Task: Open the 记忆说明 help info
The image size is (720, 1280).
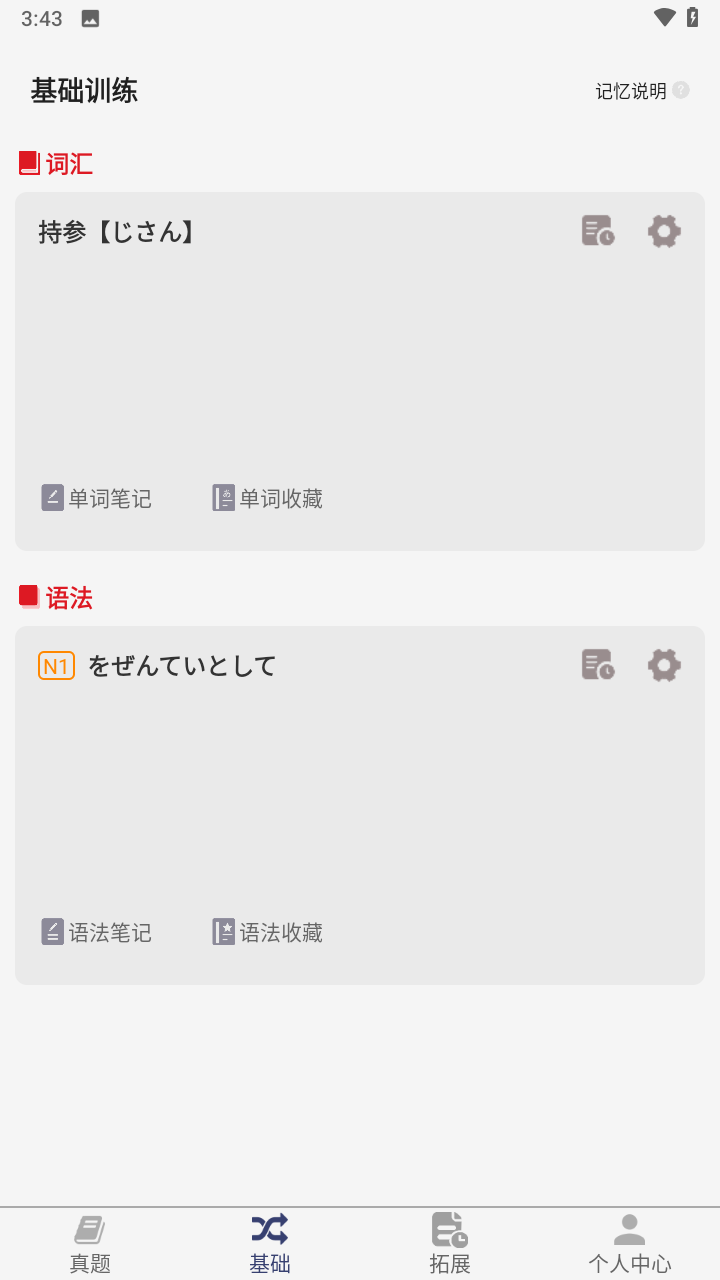Action: coord(642,91)
